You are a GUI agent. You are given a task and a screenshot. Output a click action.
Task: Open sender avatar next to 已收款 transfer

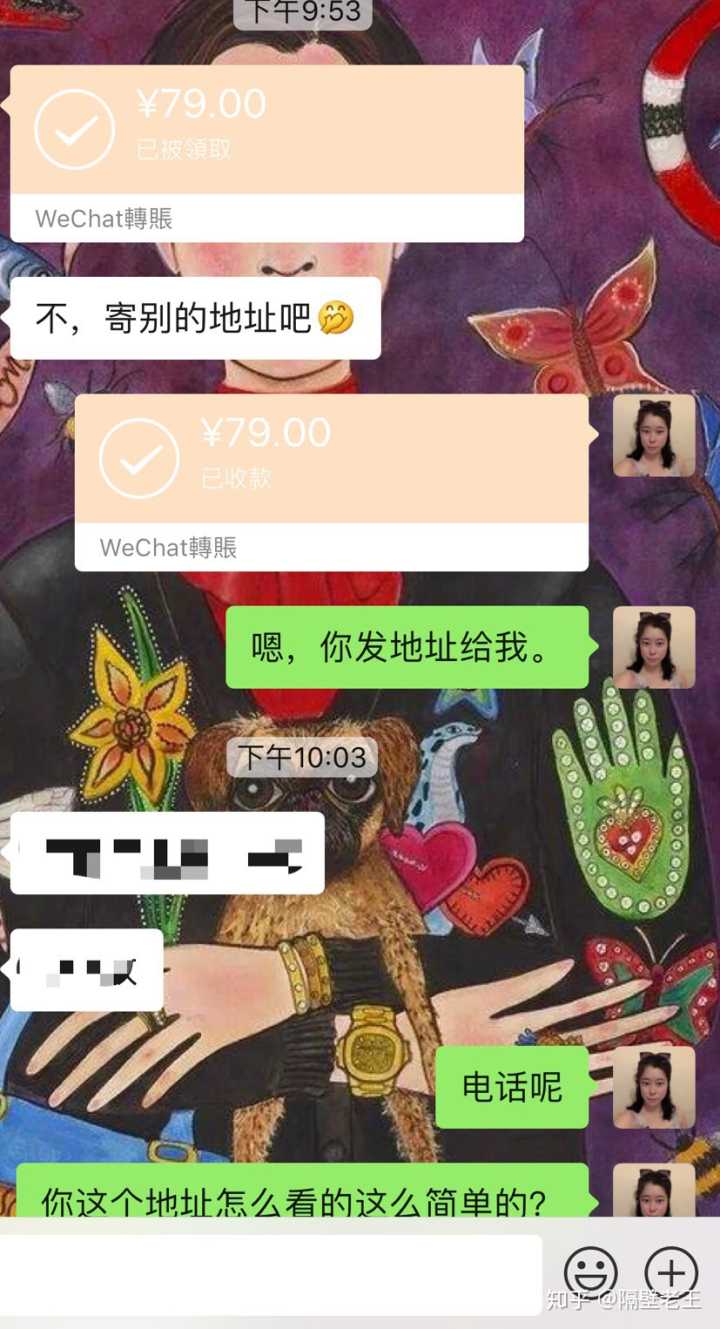click(653, 435)
